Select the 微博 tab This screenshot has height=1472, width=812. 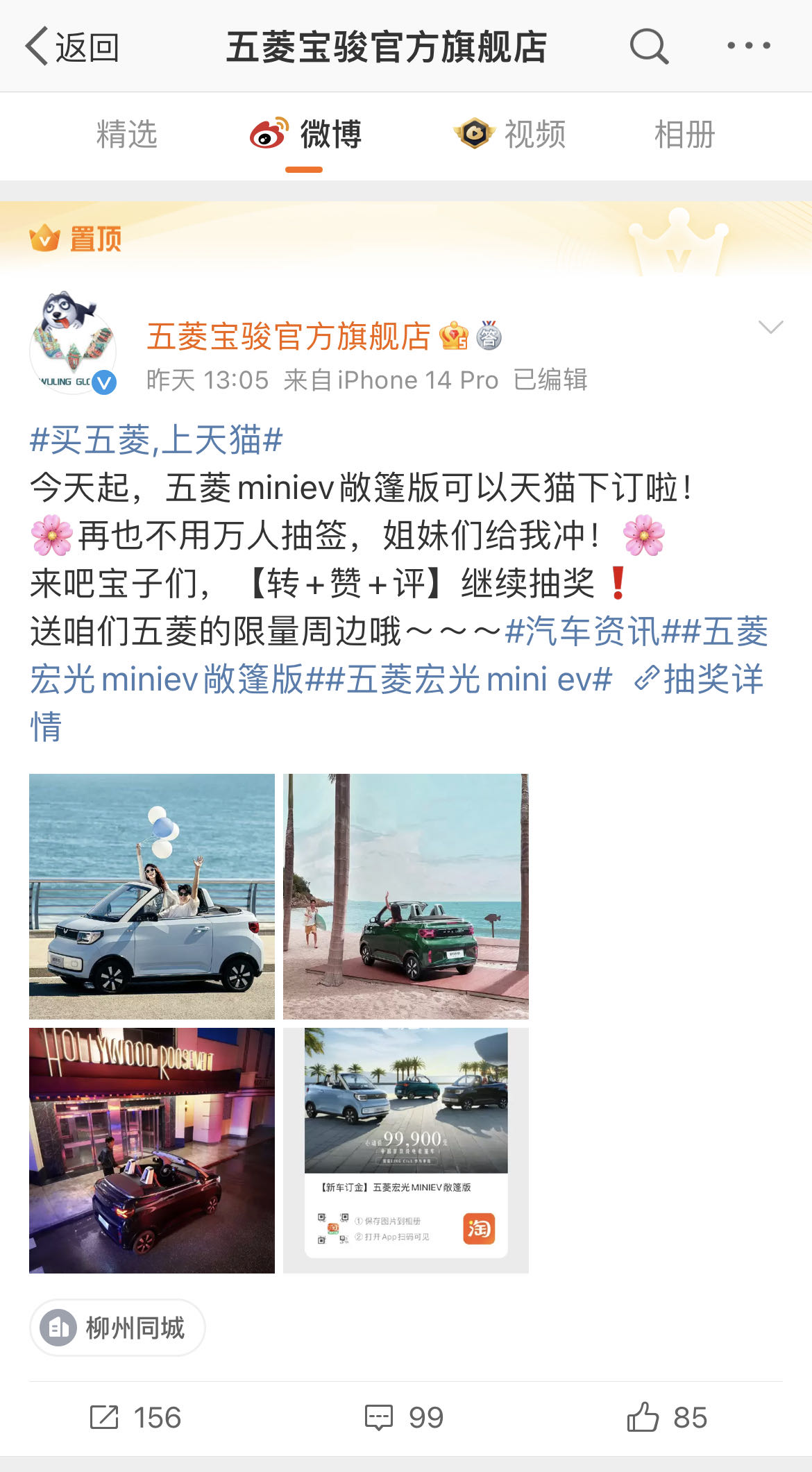click(305, 134)
